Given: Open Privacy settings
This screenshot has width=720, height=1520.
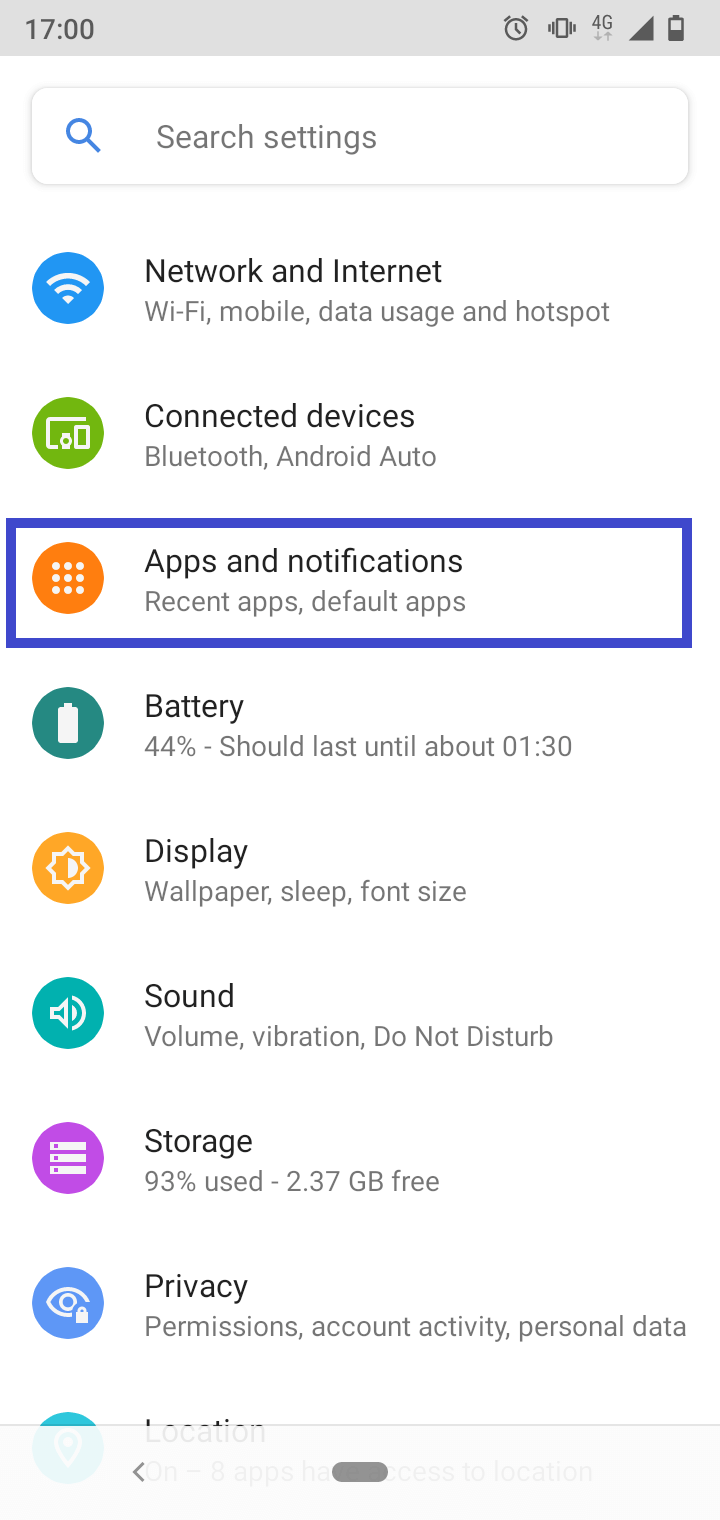Looking at the screenshot, I should click(x=360, y=1305).
